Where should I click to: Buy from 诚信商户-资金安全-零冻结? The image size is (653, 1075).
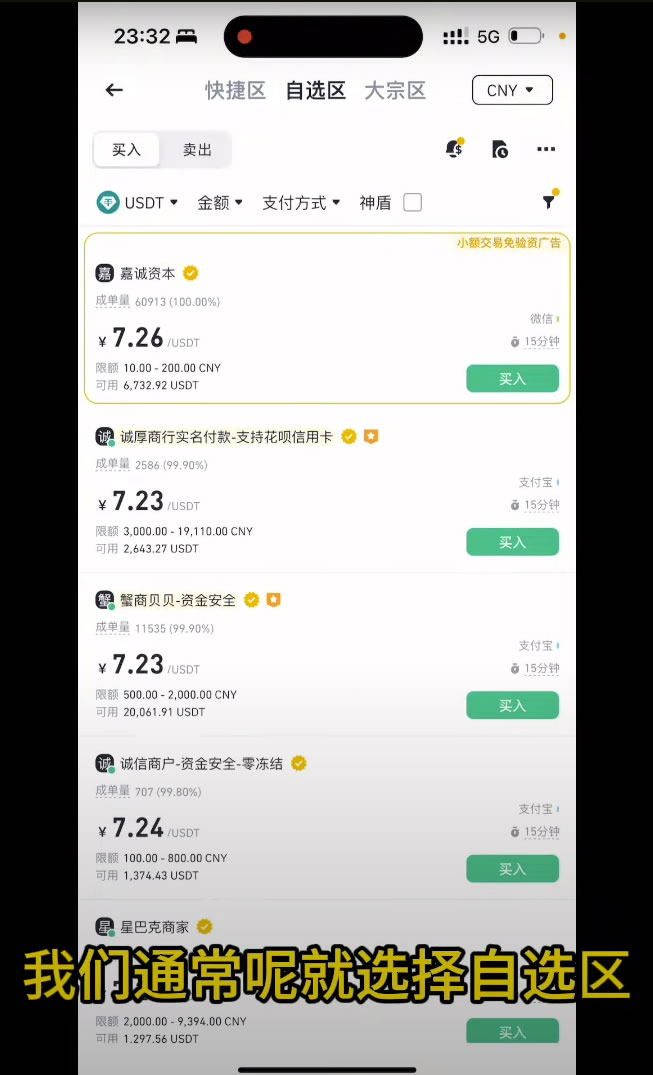pos(512,869)
